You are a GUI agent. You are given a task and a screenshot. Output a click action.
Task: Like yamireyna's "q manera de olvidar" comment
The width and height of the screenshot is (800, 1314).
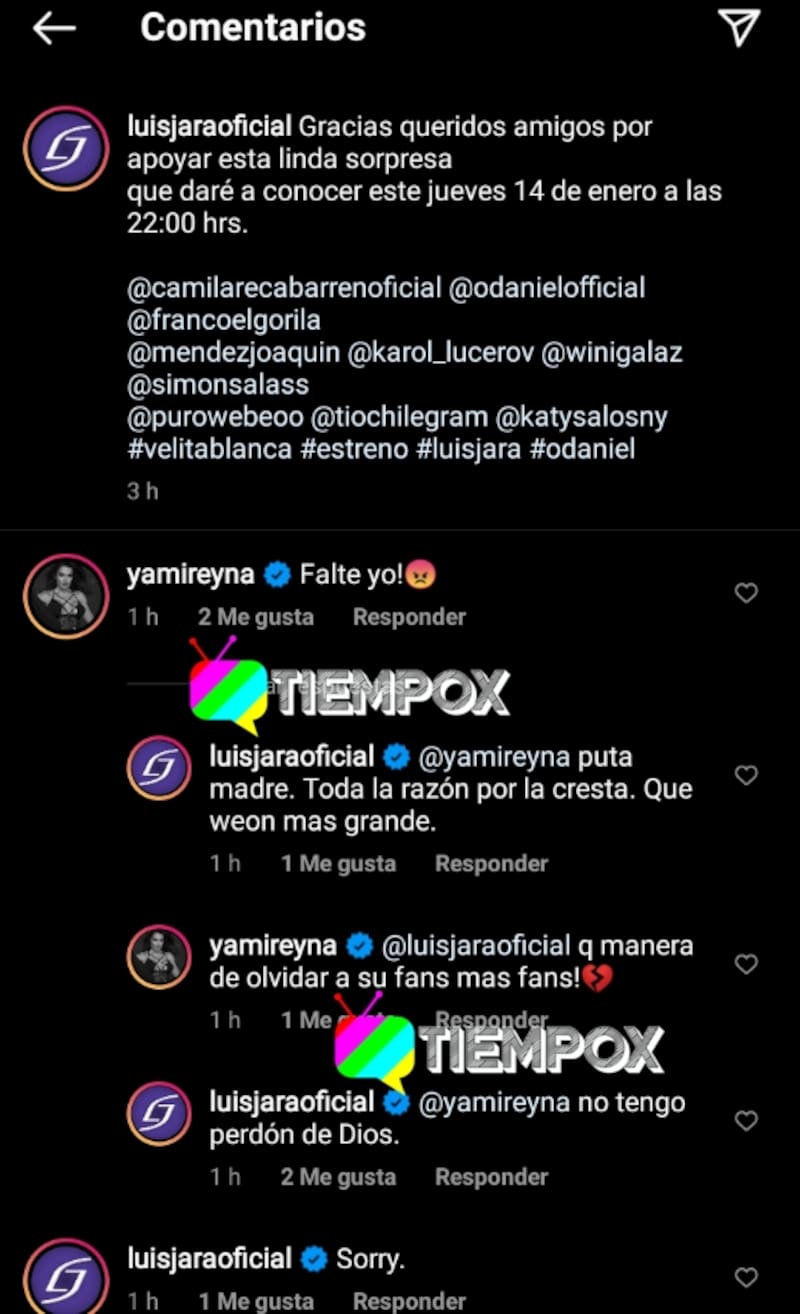(746, 964)
